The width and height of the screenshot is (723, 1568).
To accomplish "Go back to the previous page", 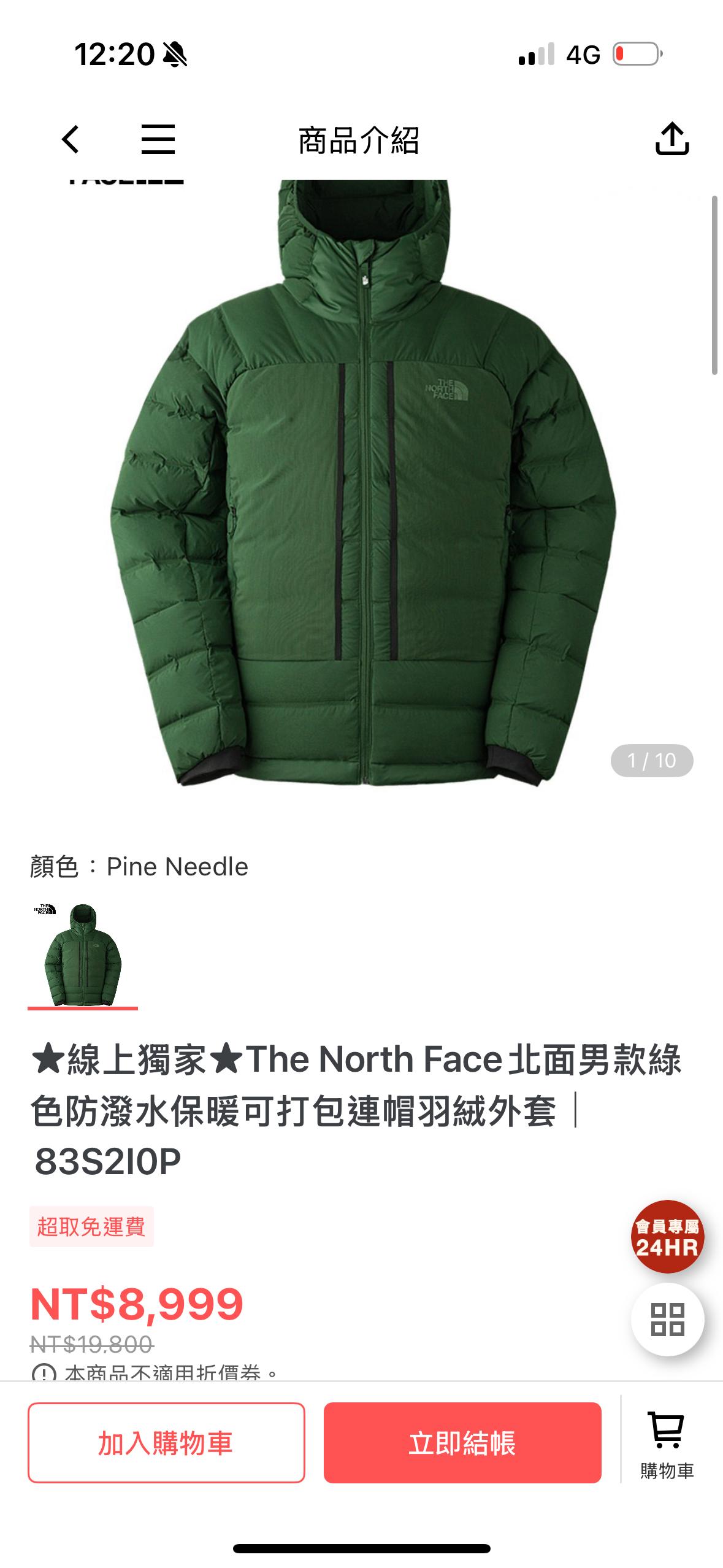I will tap(71, 139).
